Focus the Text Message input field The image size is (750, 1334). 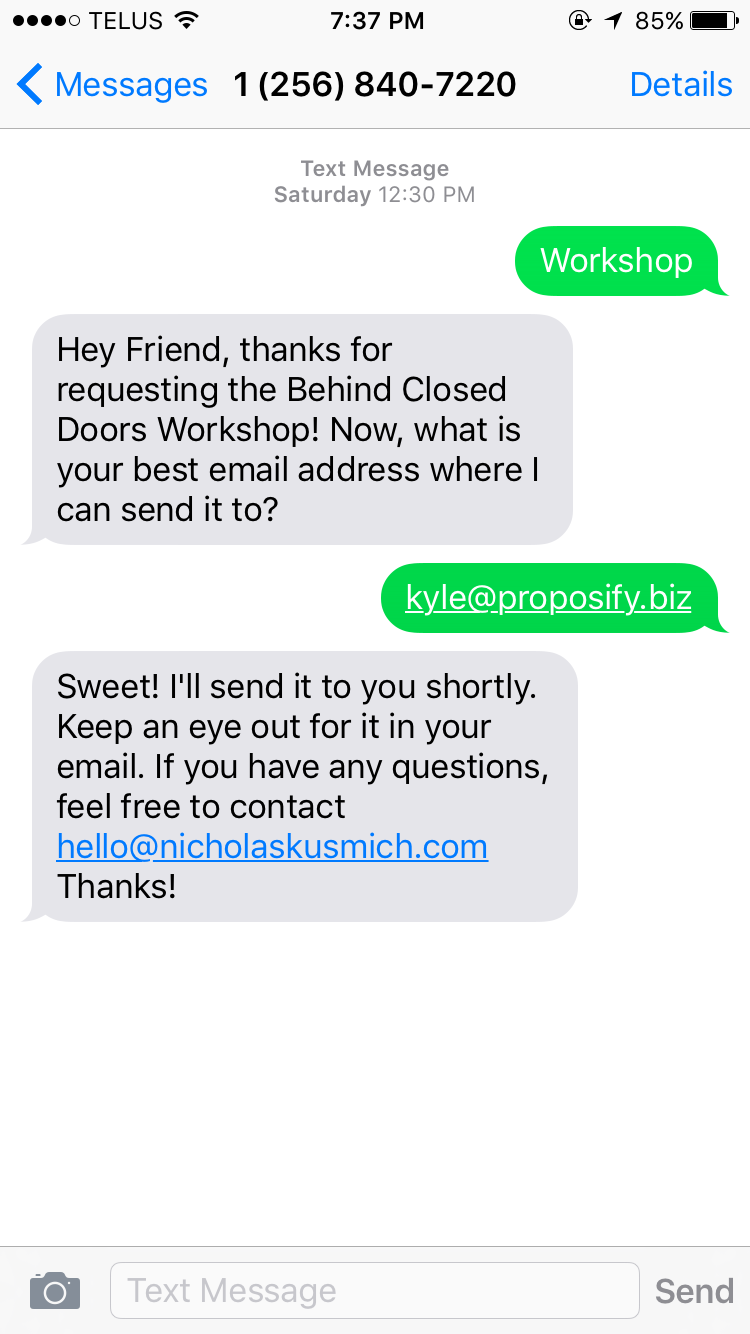tap(374, 1291)
